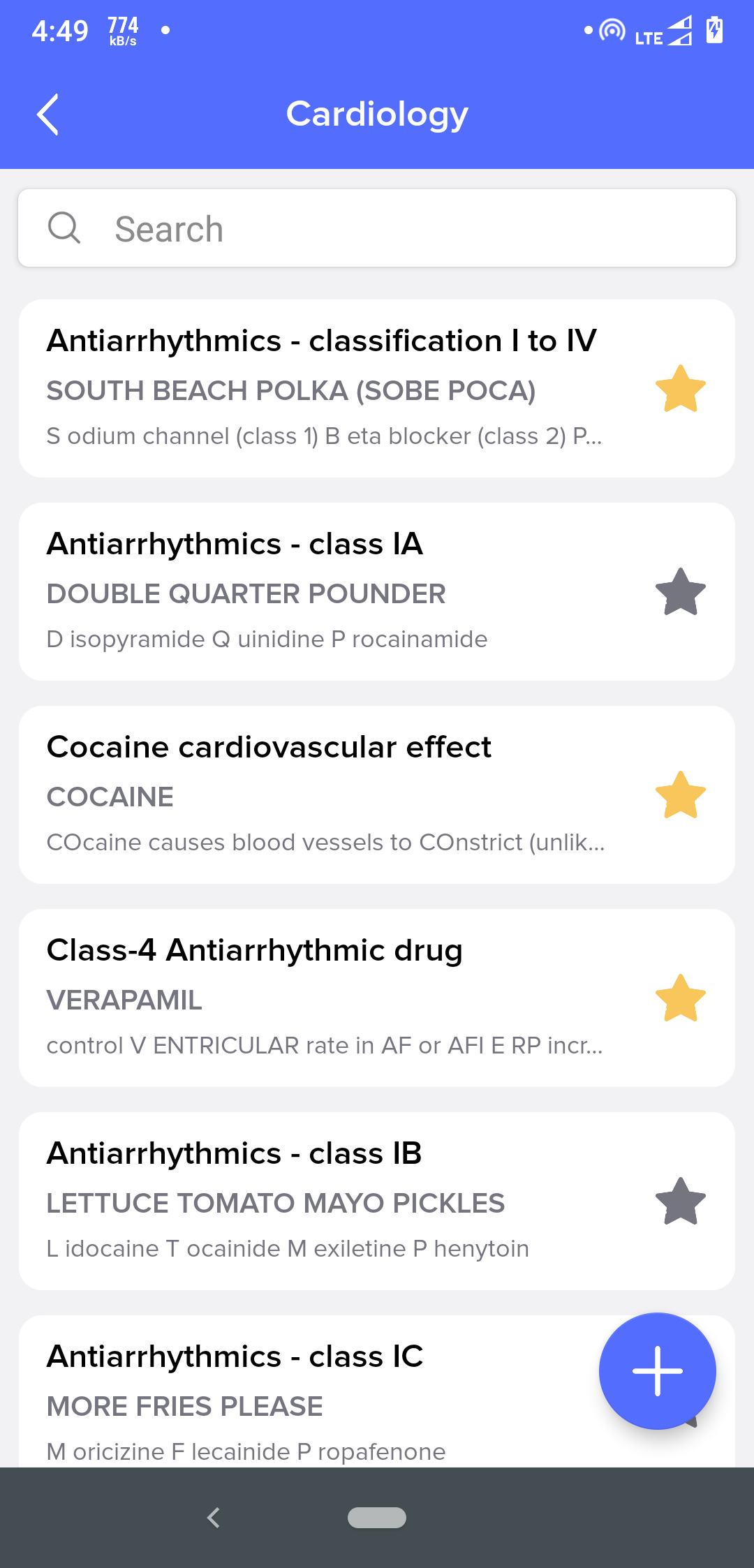
Task: Add a new mnemonic with plus button
Action: click(657, 1371)
